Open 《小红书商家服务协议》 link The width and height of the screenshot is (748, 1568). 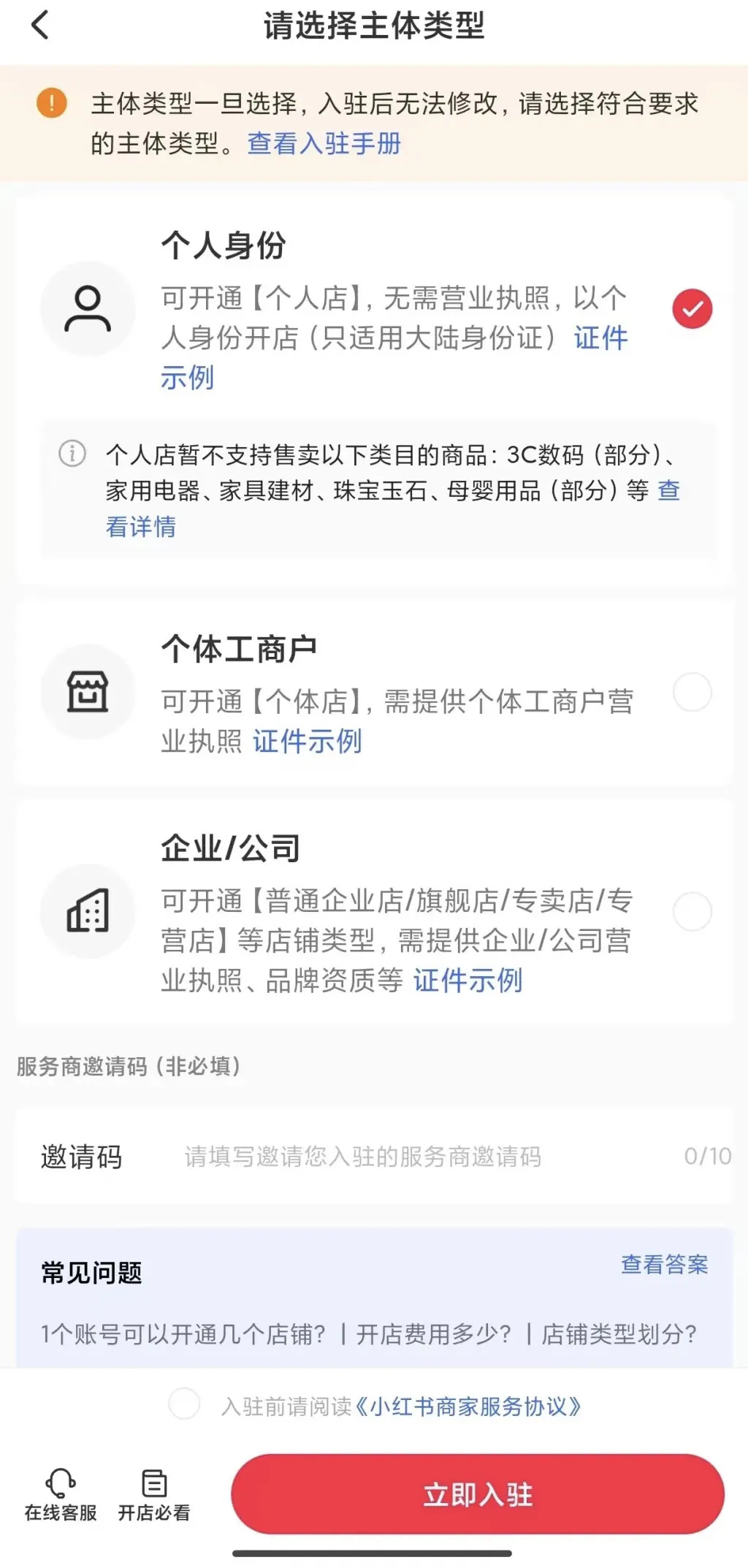(x=467, y=1406)
